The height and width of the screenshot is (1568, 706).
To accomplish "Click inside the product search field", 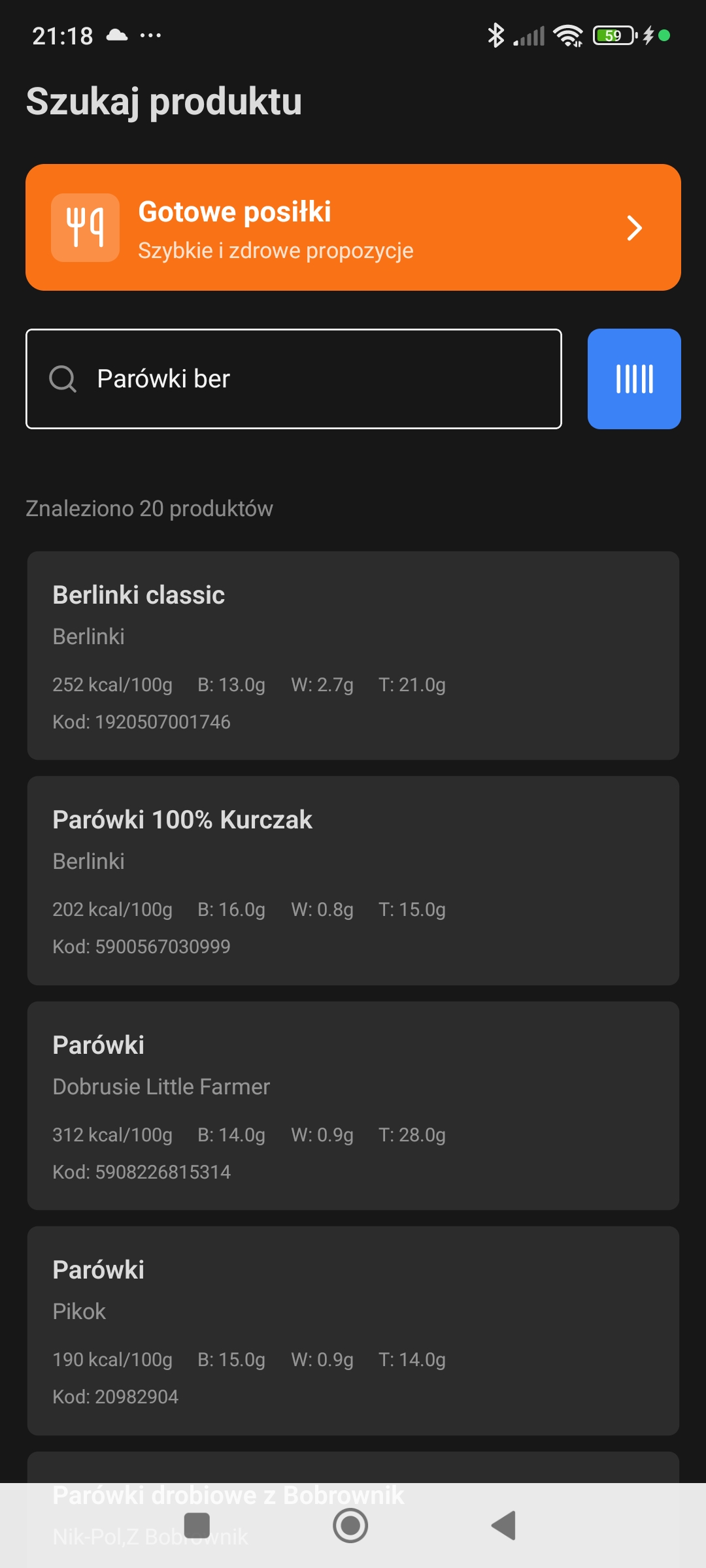I will click(x=294, y=379).
